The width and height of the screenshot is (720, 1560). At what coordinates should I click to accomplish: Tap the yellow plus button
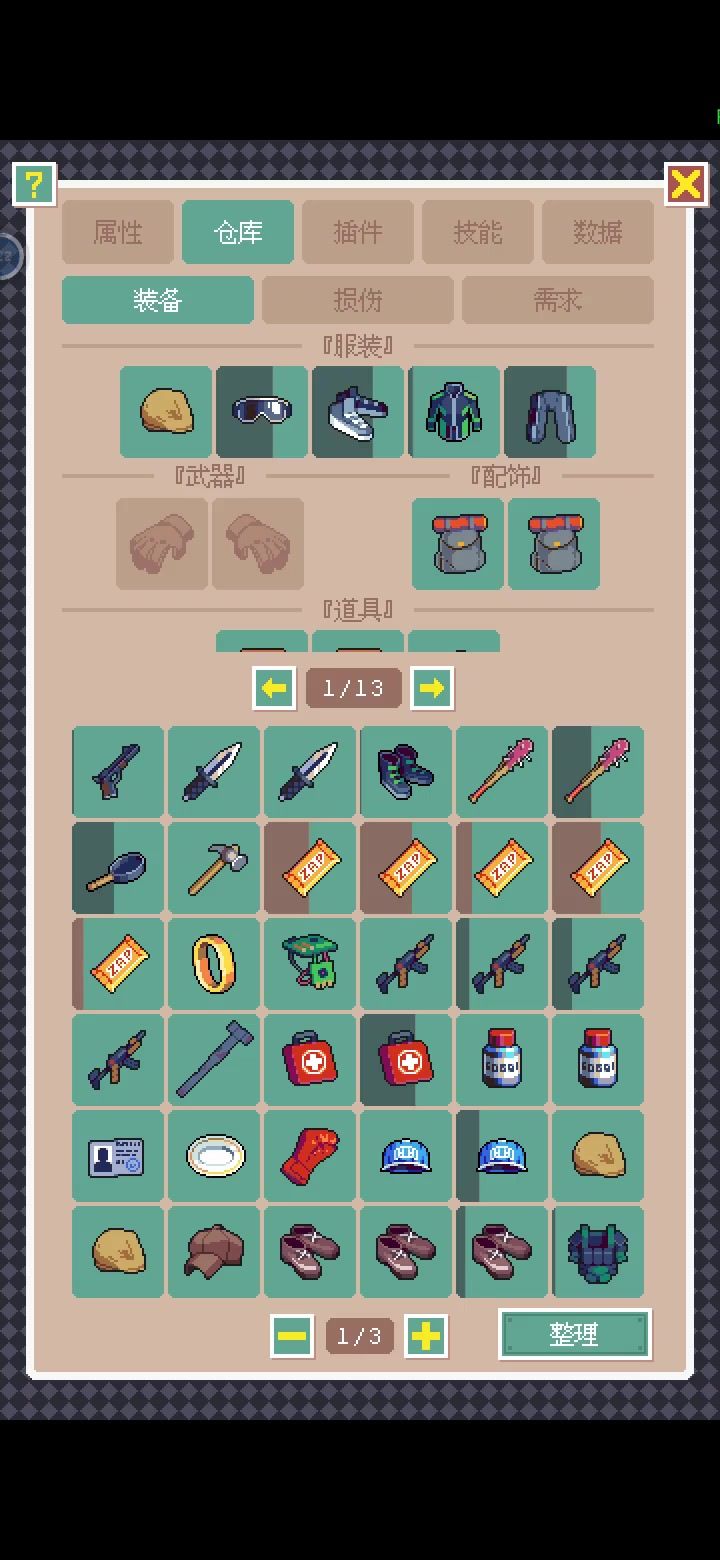click(426, 1336)
